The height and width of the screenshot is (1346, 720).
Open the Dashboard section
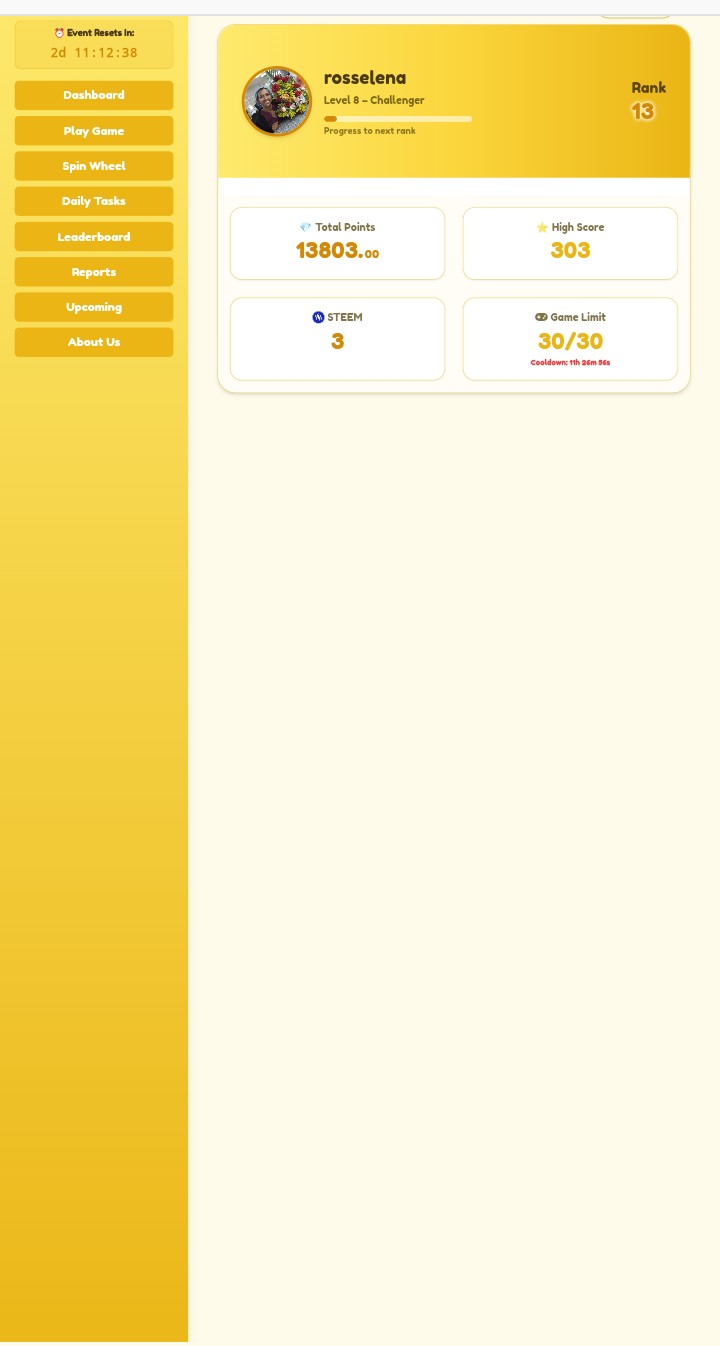tap(94, 95)
